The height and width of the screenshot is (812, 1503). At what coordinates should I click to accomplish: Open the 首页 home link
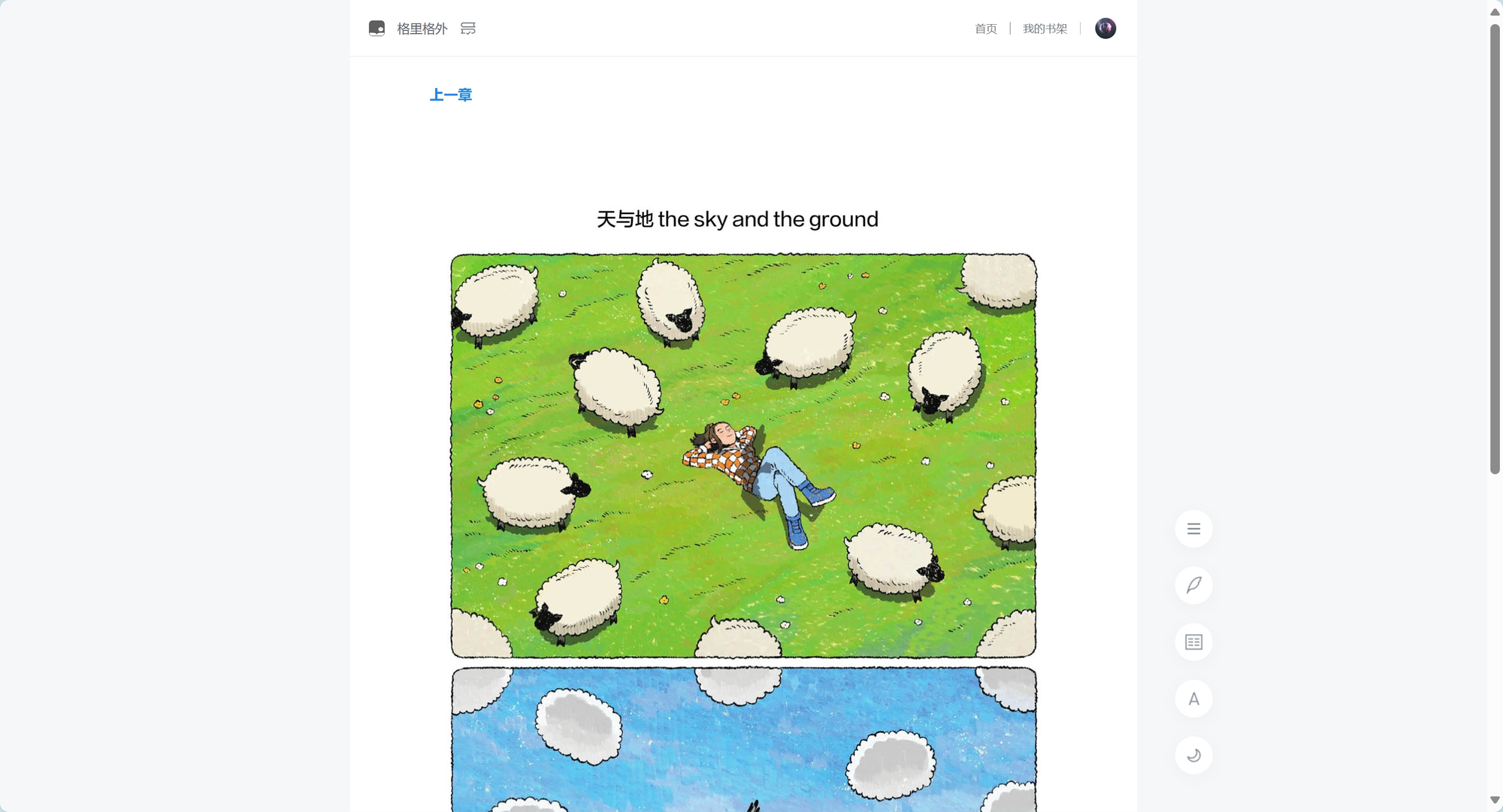pyautogui.click(x=985, y=29)
